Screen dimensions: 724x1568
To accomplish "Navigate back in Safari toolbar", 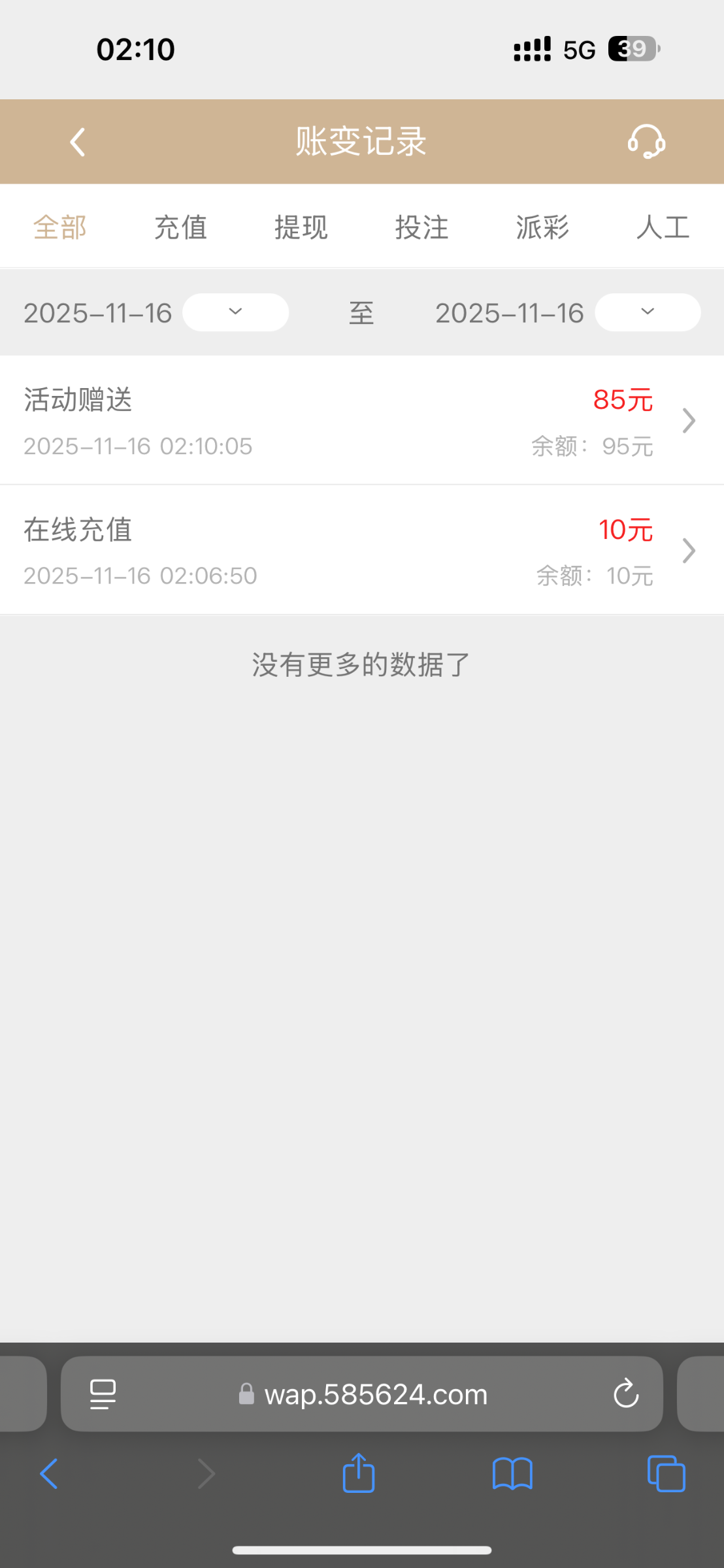I will point(49,1474).
